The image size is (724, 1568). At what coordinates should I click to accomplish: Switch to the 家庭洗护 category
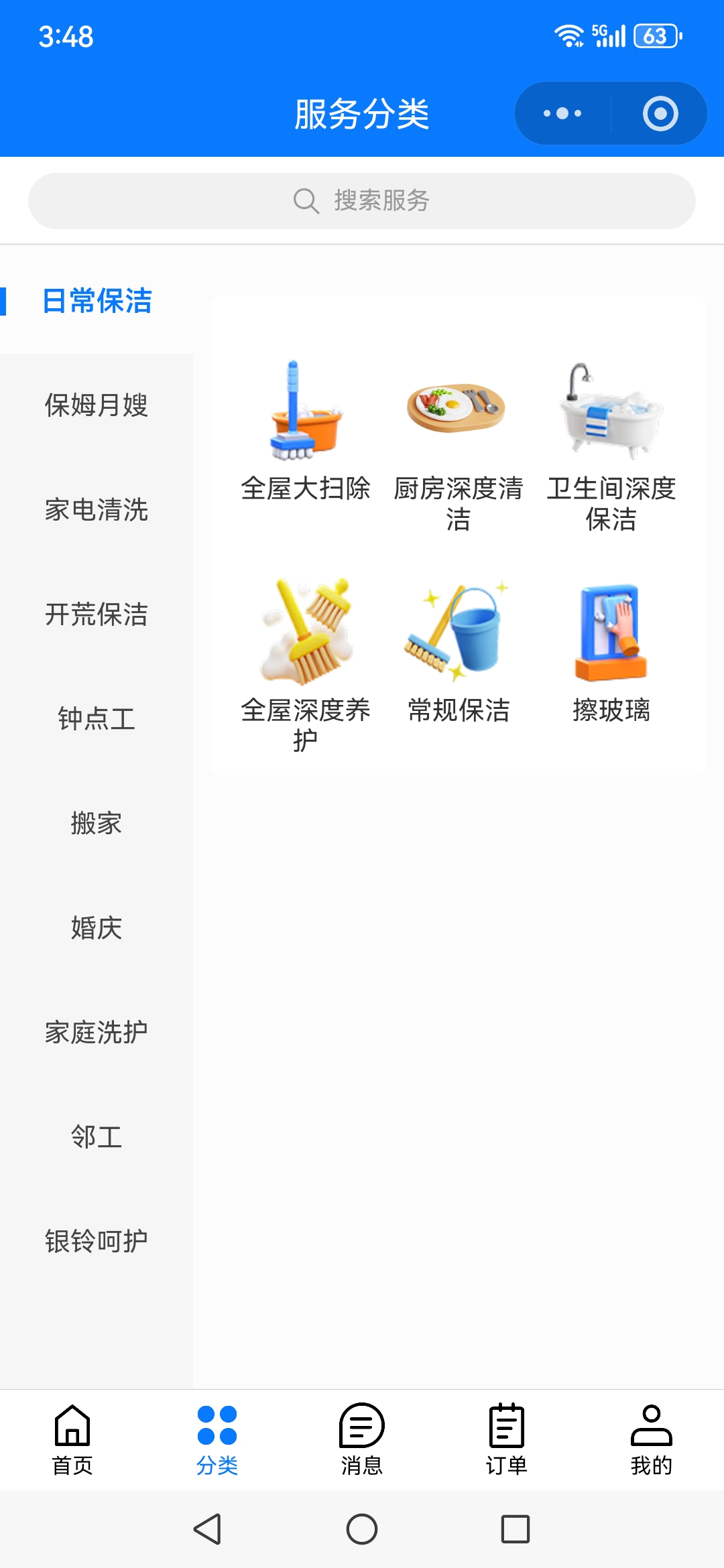coord(97,1033)
